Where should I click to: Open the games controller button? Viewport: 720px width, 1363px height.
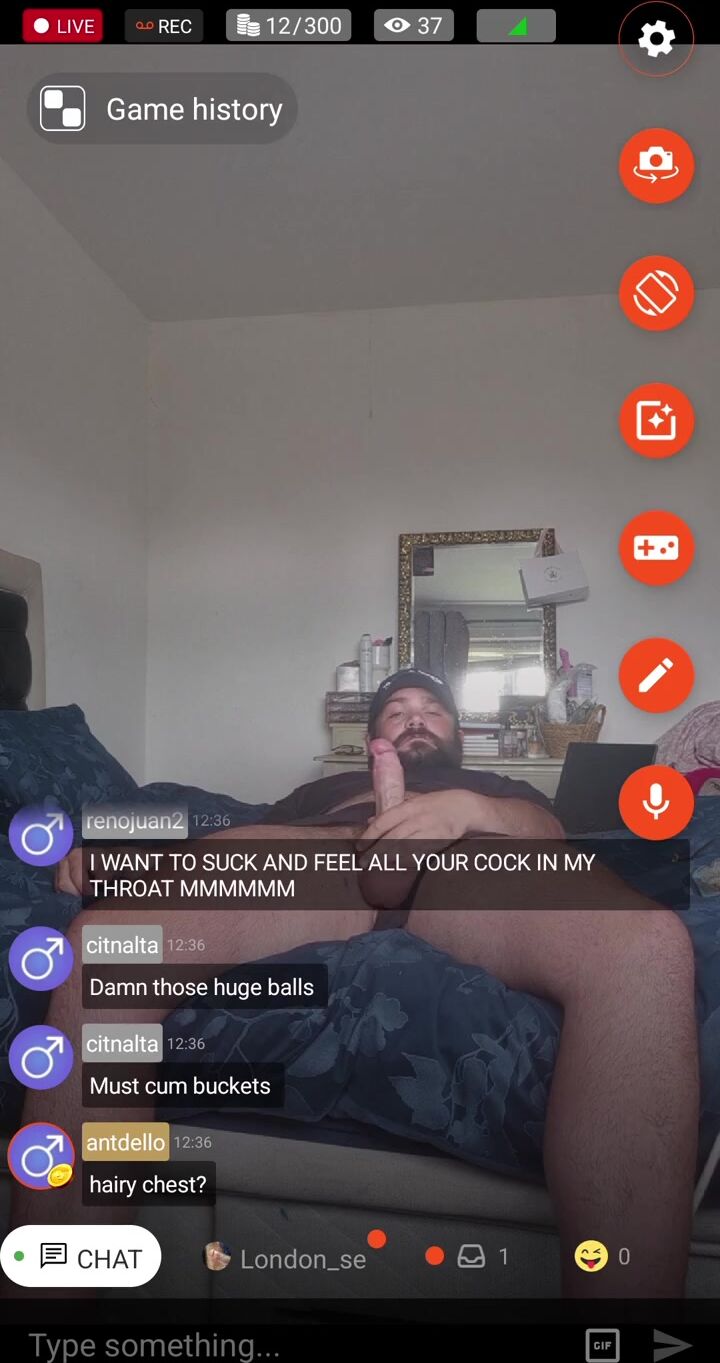tap(656, 548)
